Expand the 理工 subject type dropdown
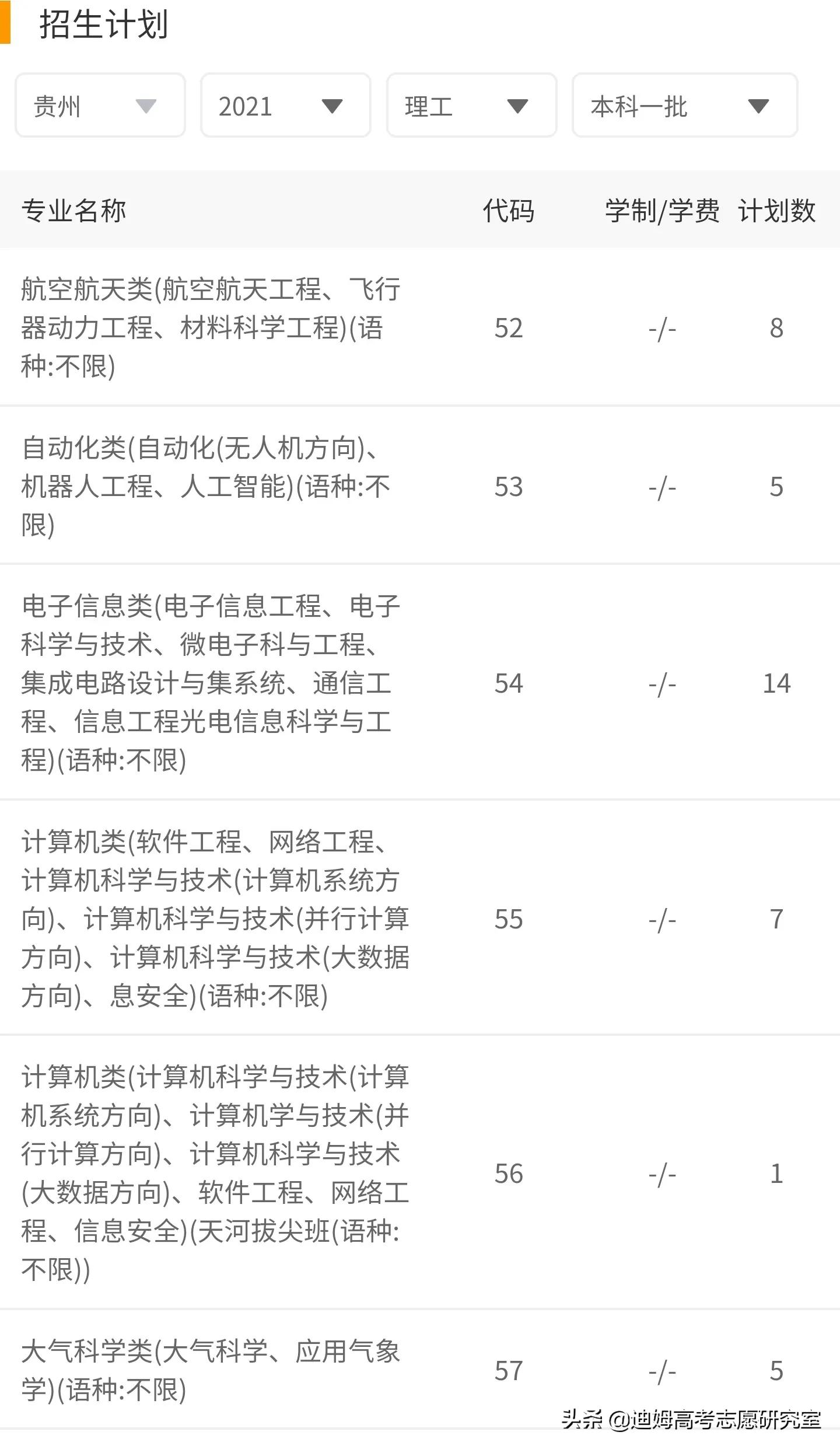Viewport: 840px width, 1449px height. (471, 106)
